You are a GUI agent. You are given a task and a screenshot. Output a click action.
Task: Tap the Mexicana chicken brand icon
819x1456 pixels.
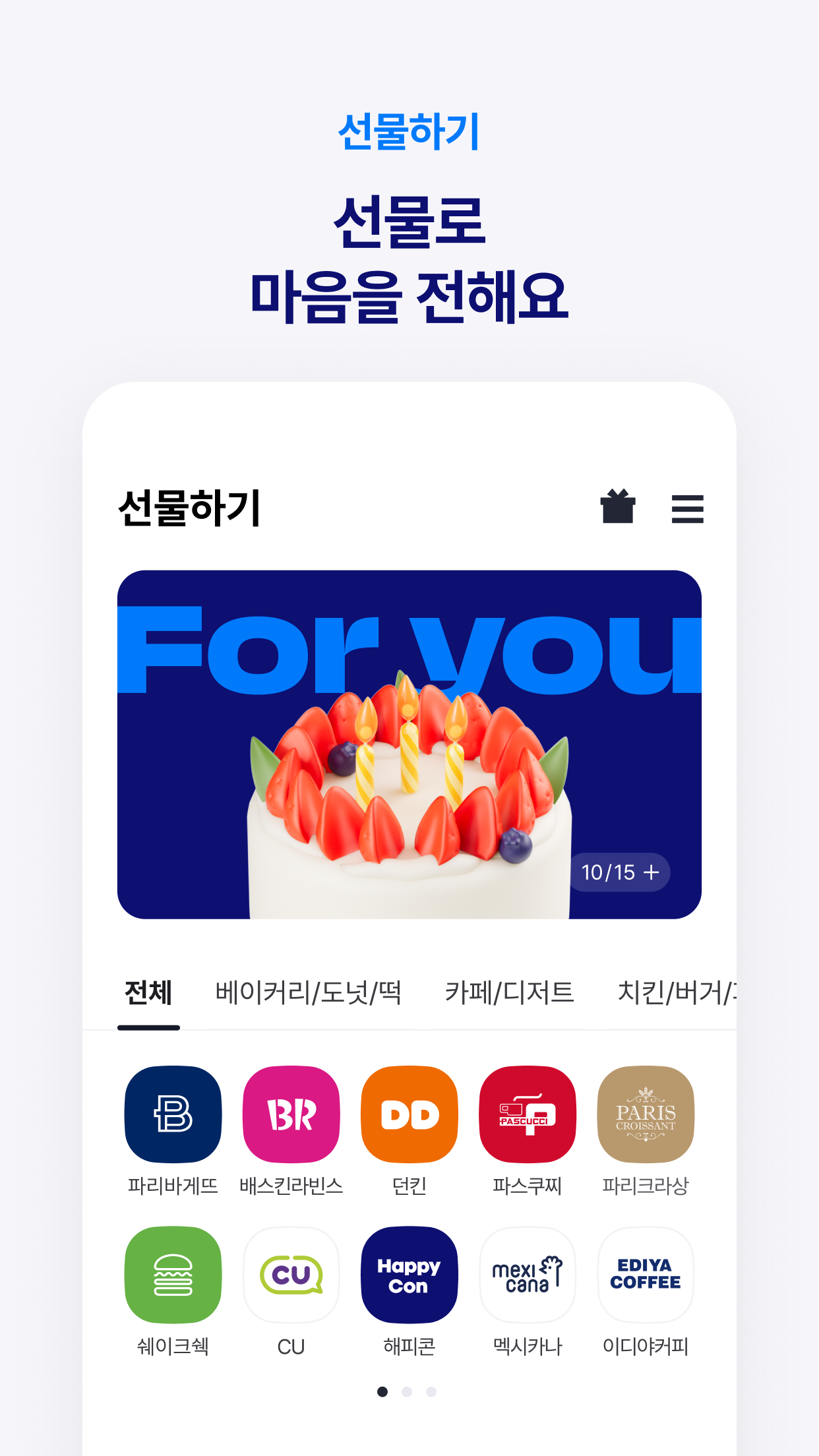point(528,1275)
